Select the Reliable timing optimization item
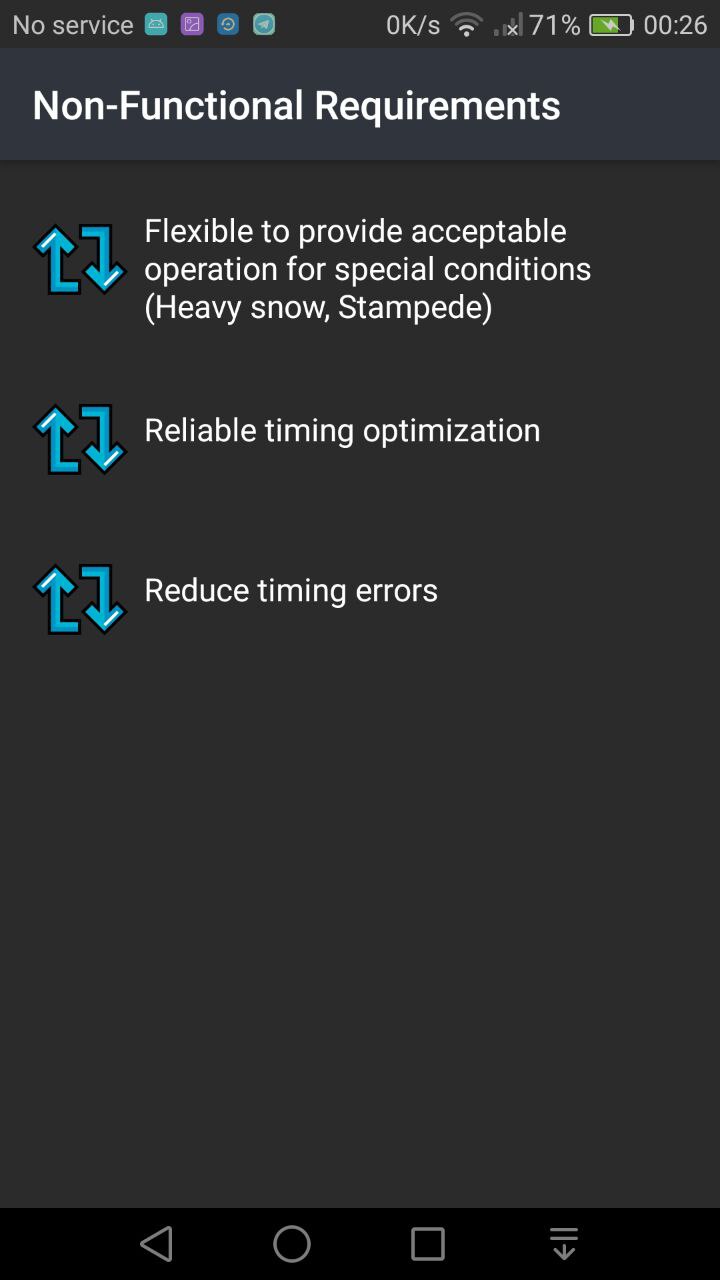Viewport: 720px width, 1280px height. (342, 430)
